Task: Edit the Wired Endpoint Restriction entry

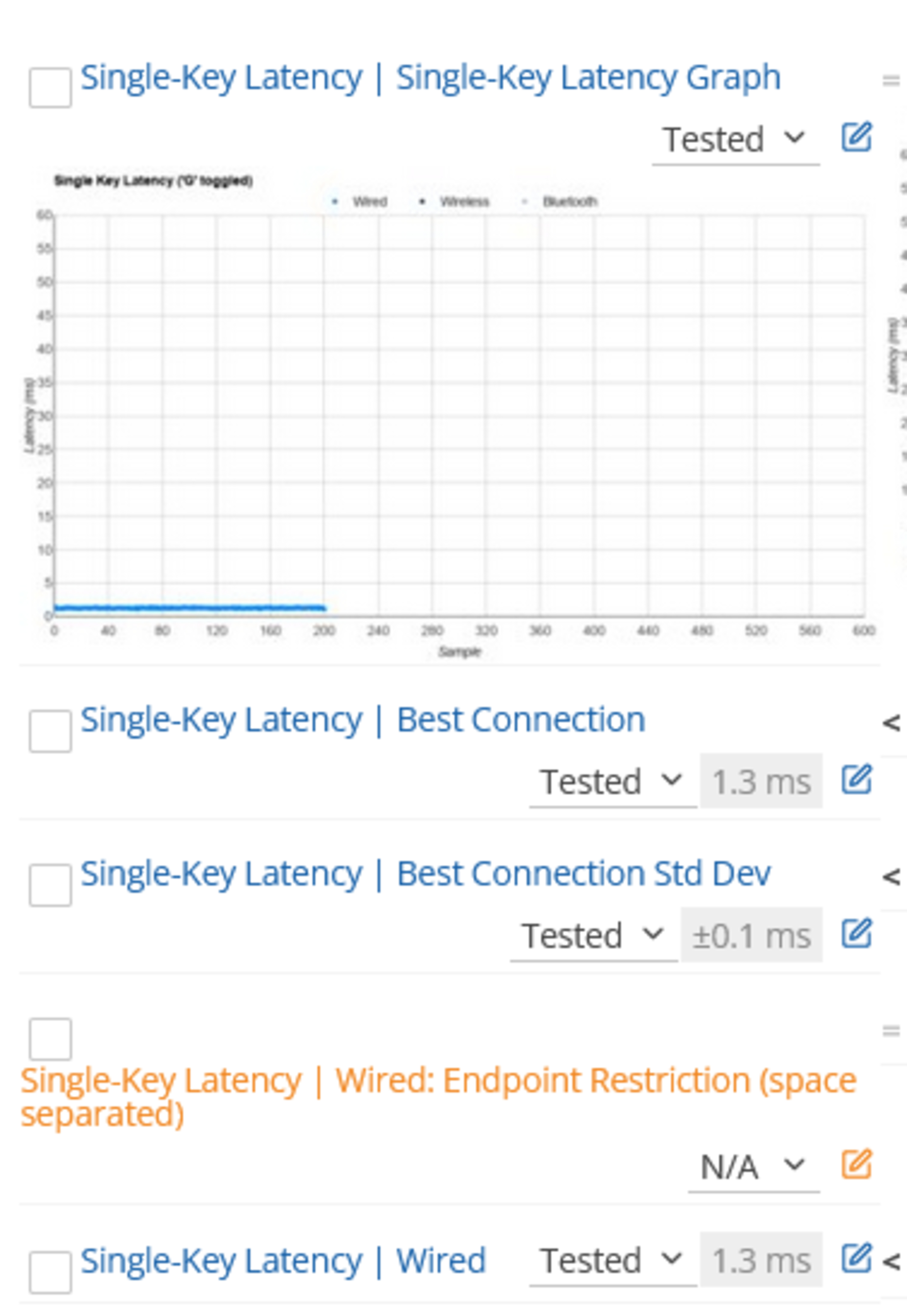Action: [856, 1164]
